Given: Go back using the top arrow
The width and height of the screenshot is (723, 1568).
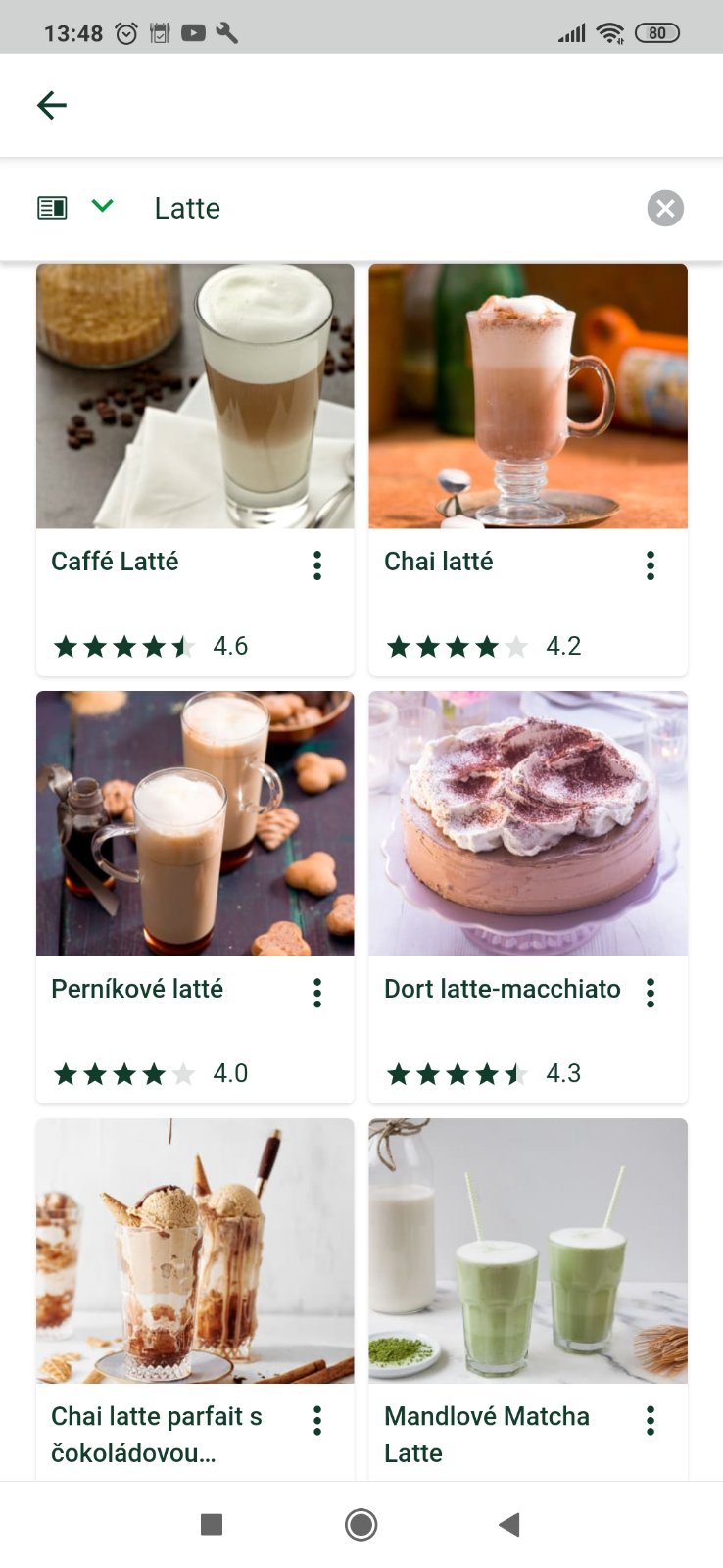Looking at the screenshot, I should (x=52, y=105).
